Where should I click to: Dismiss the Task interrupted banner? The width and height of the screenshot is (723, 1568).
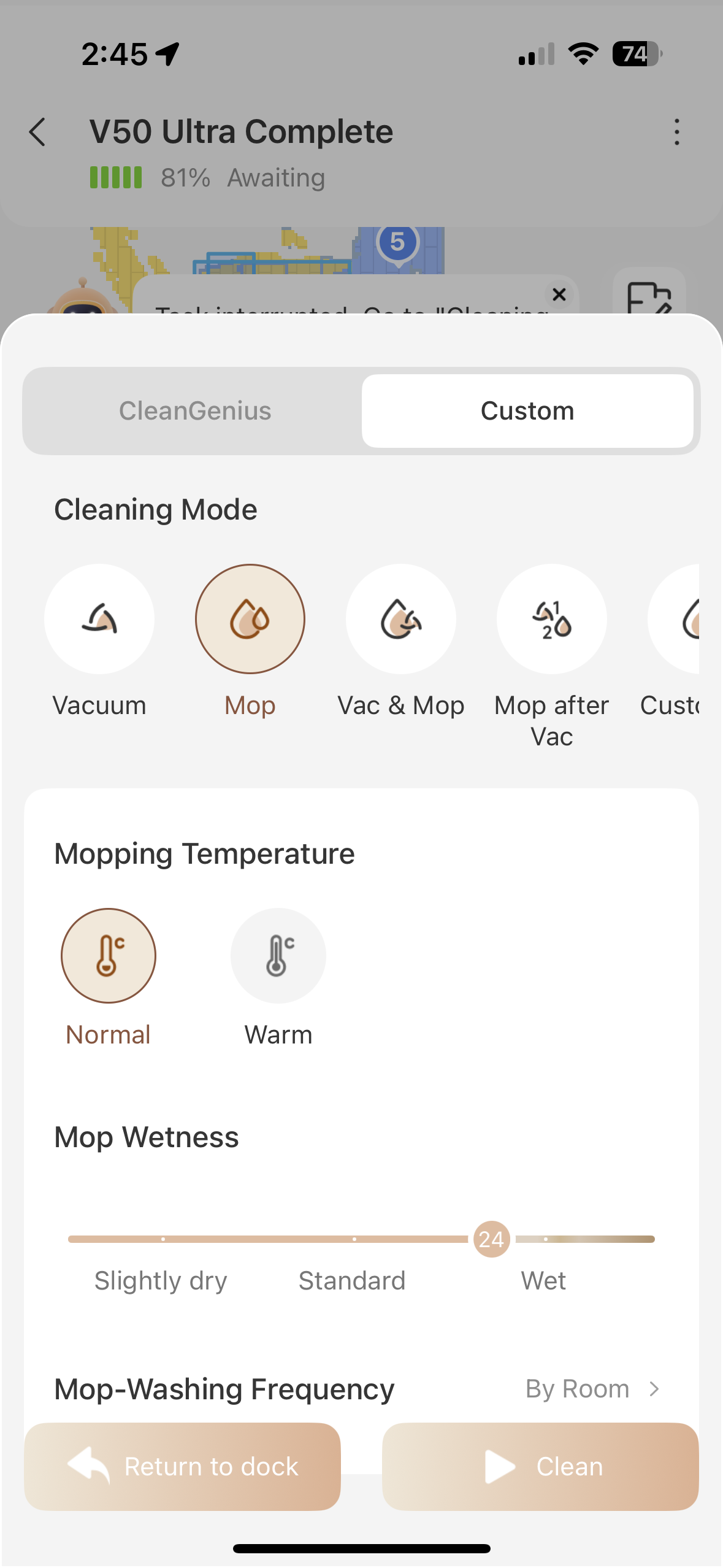point(559,294)
